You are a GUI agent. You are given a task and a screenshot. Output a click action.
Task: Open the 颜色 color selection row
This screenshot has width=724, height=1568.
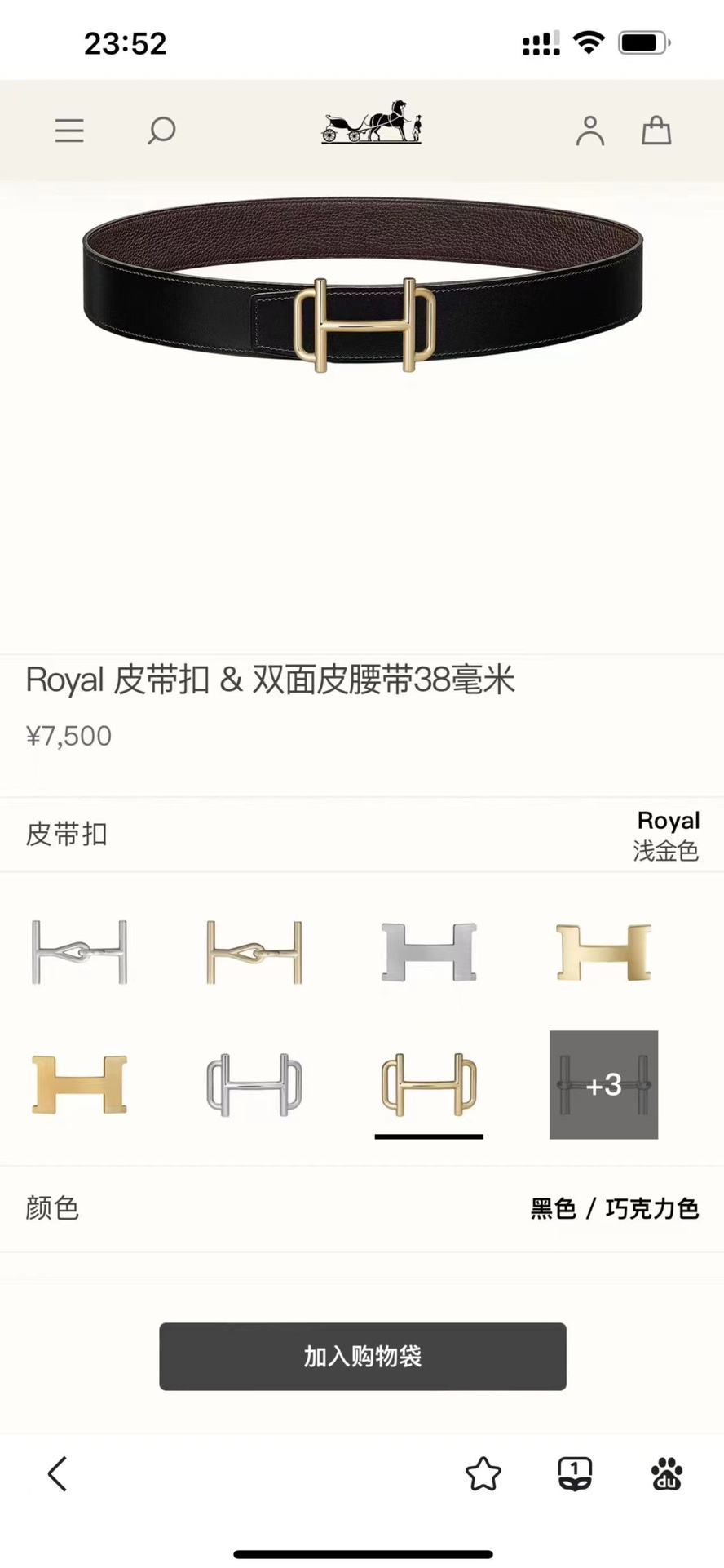362,1208
